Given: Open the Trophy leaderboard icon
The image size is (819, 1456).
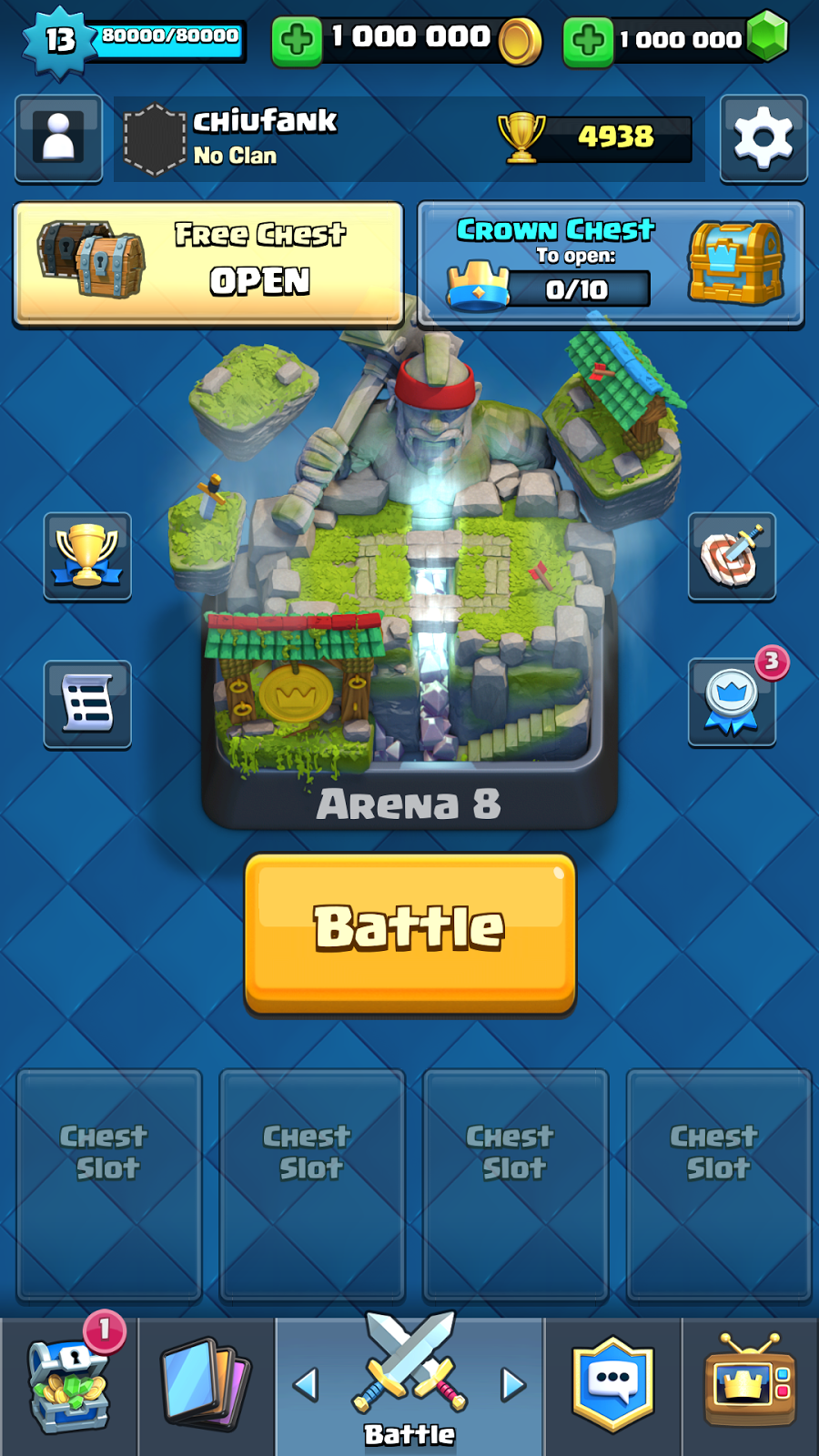Looking at the screenshot, I should [x=86, y=557].
